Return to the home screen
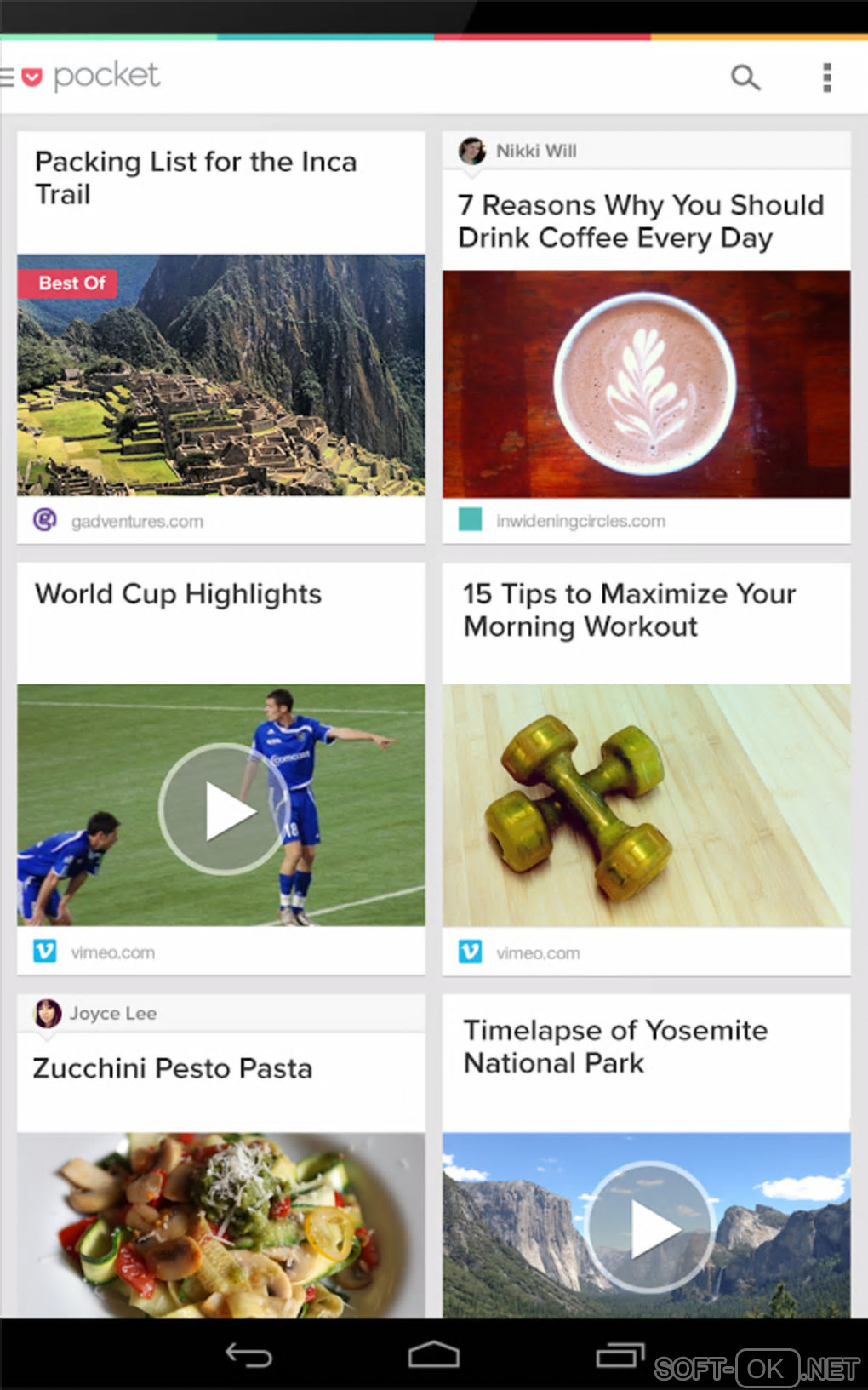 tap(434, 1354)
